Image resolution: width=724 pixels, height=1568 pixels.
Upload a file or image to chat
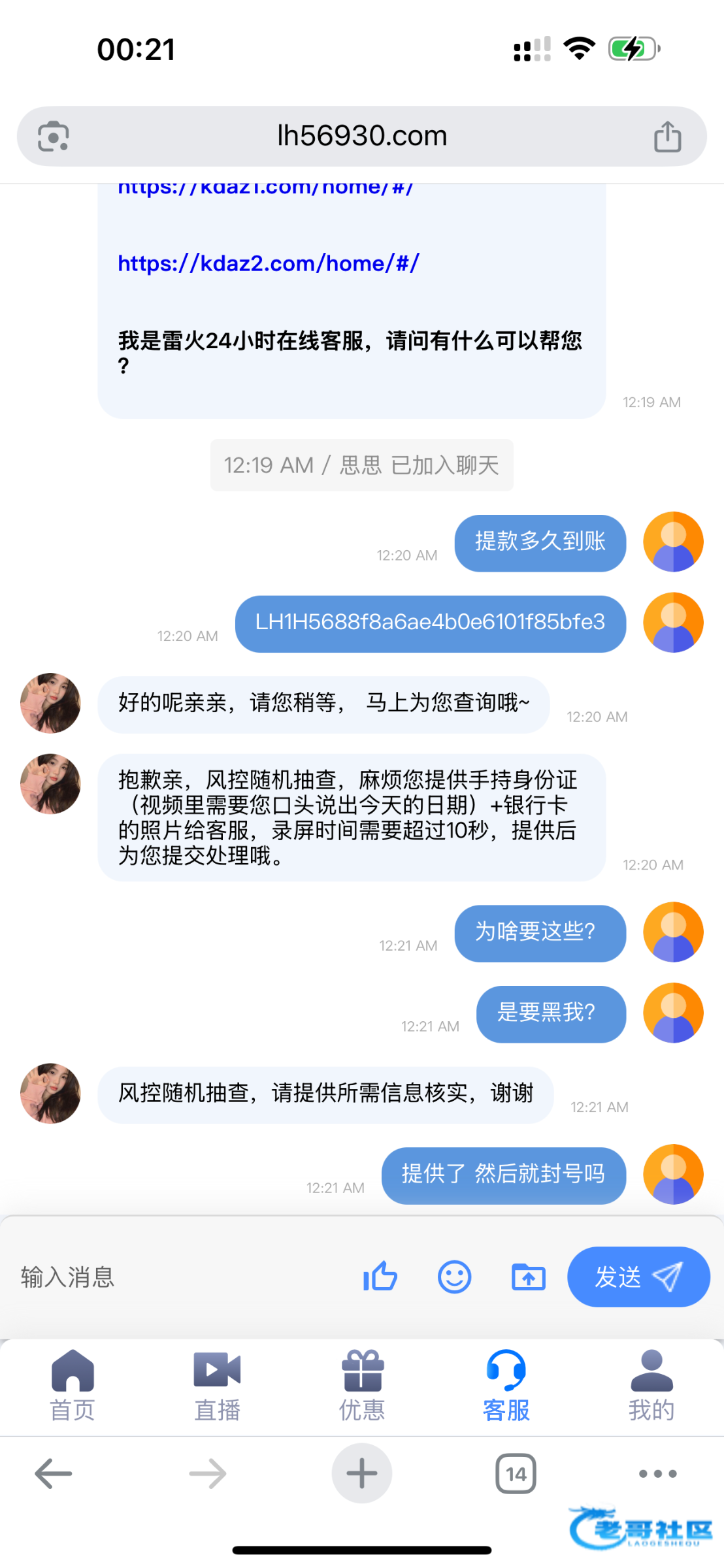[528, 1277]
